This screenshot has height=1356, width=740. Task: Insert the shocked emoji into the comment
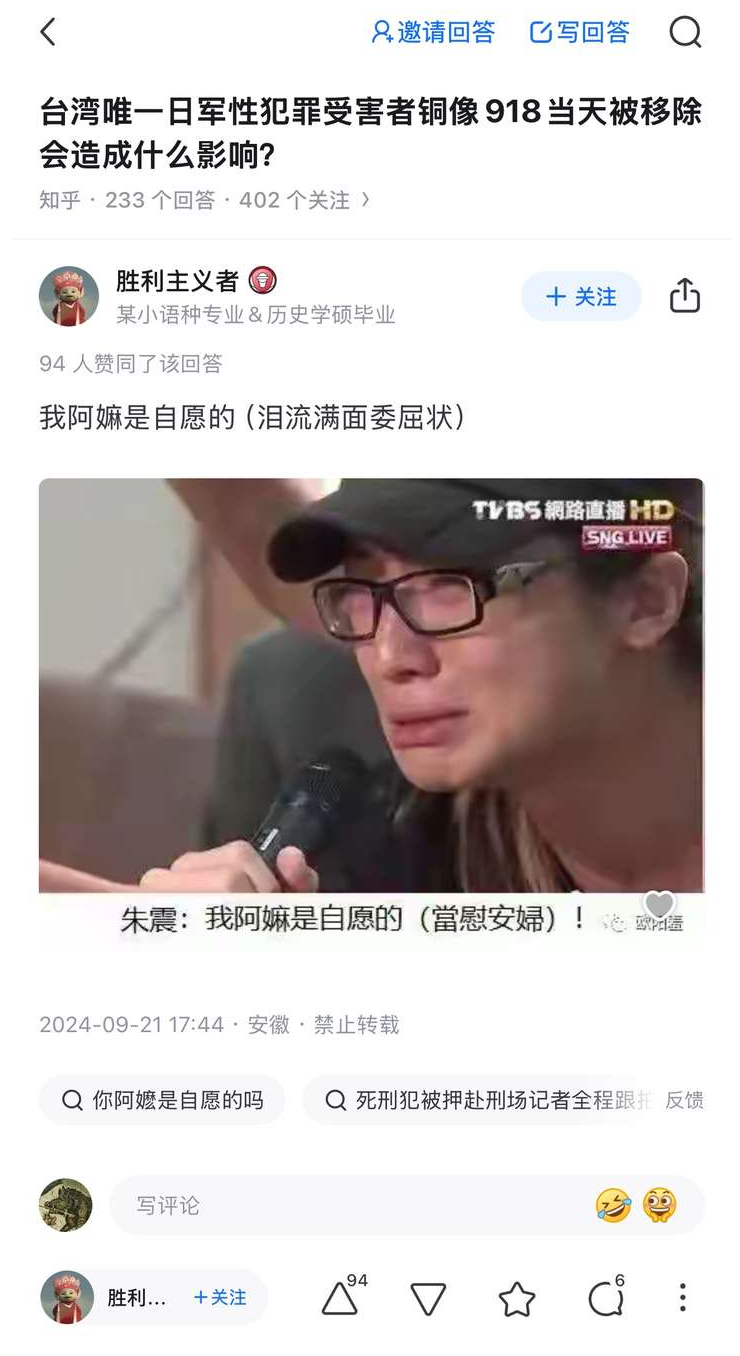660,1205
